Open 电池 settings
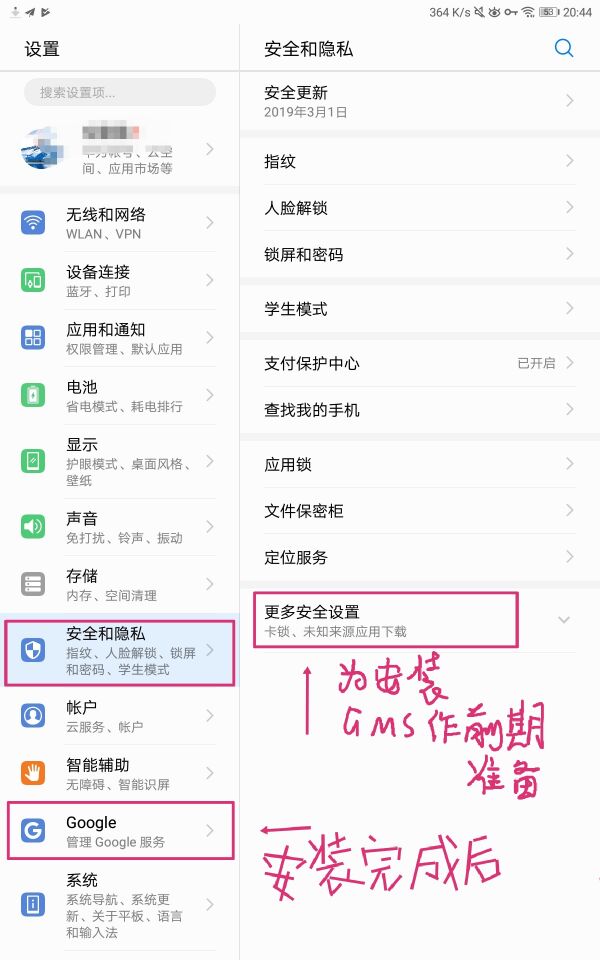 [120, 396]
